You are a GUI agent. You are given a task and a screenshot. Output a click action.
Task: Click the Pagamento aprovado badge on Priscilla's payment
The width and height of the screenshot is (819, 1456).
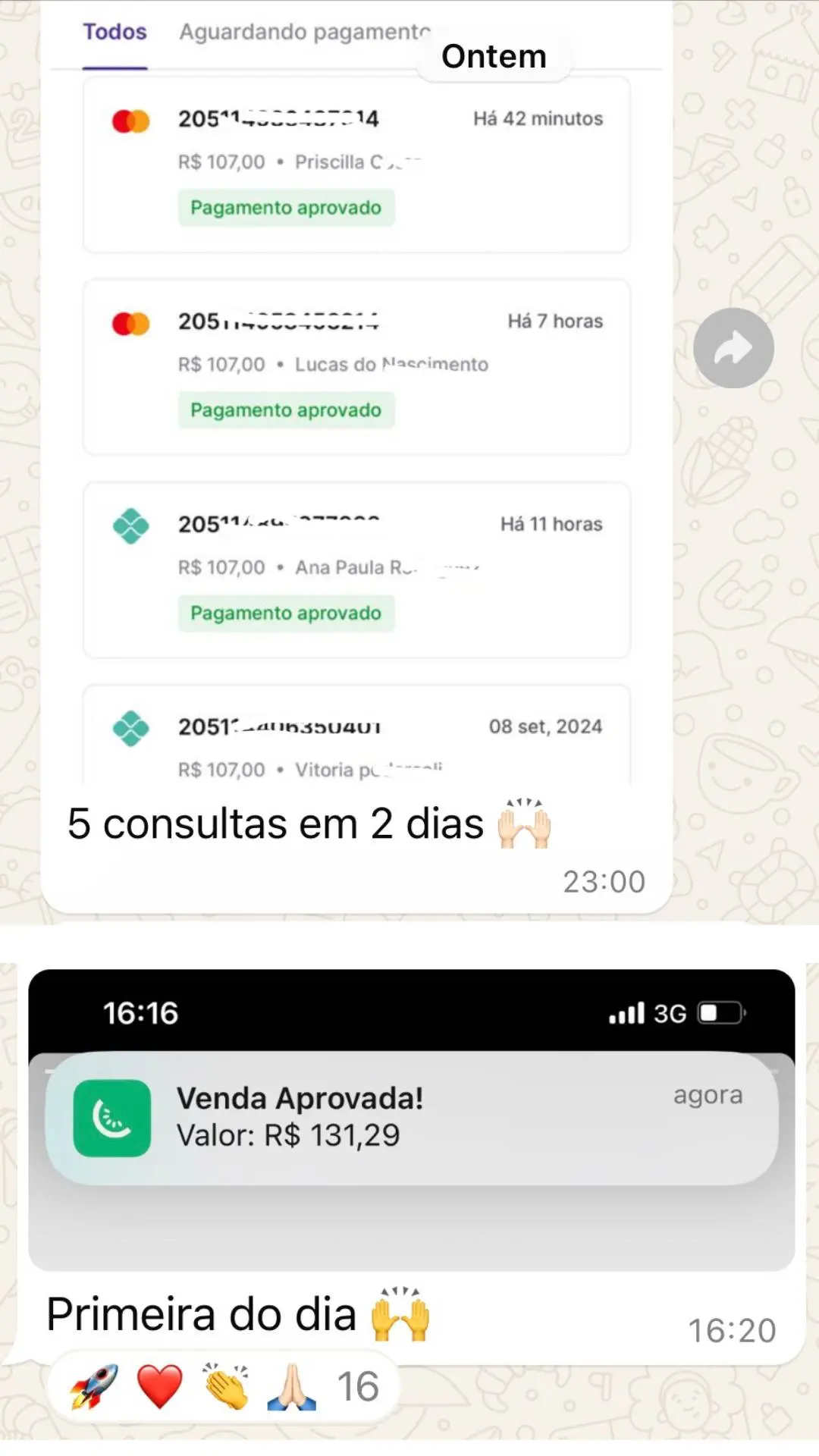286,207
